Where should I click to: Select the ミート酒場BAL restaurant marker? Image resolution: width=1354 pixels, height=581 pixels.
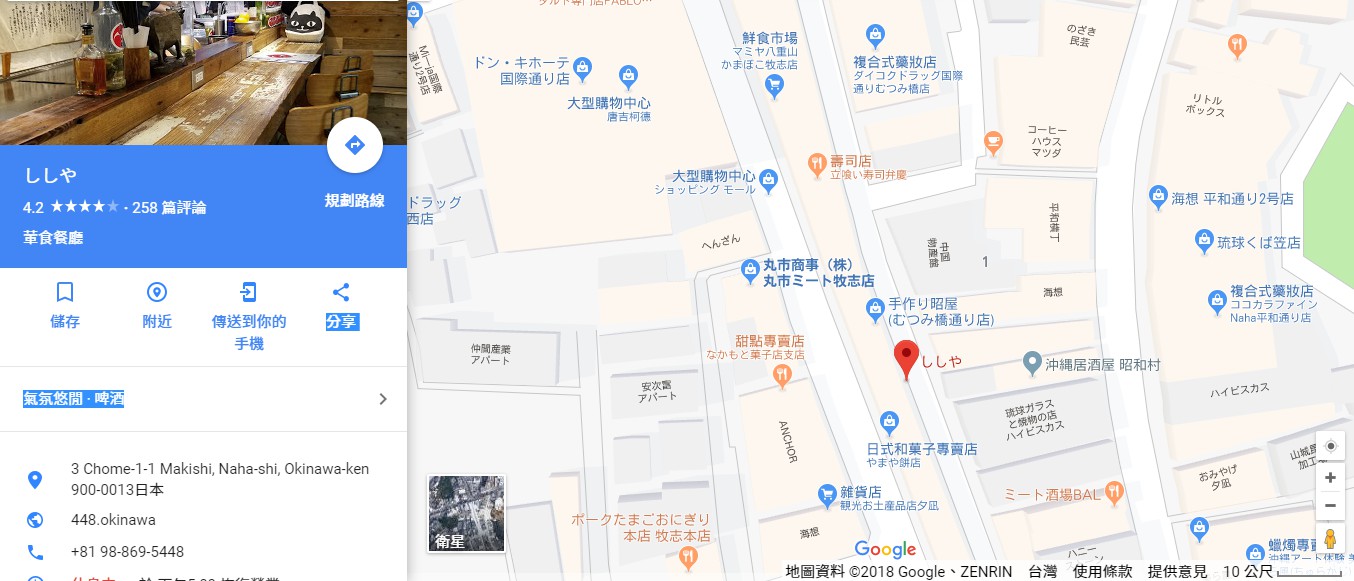point(1115,493)
